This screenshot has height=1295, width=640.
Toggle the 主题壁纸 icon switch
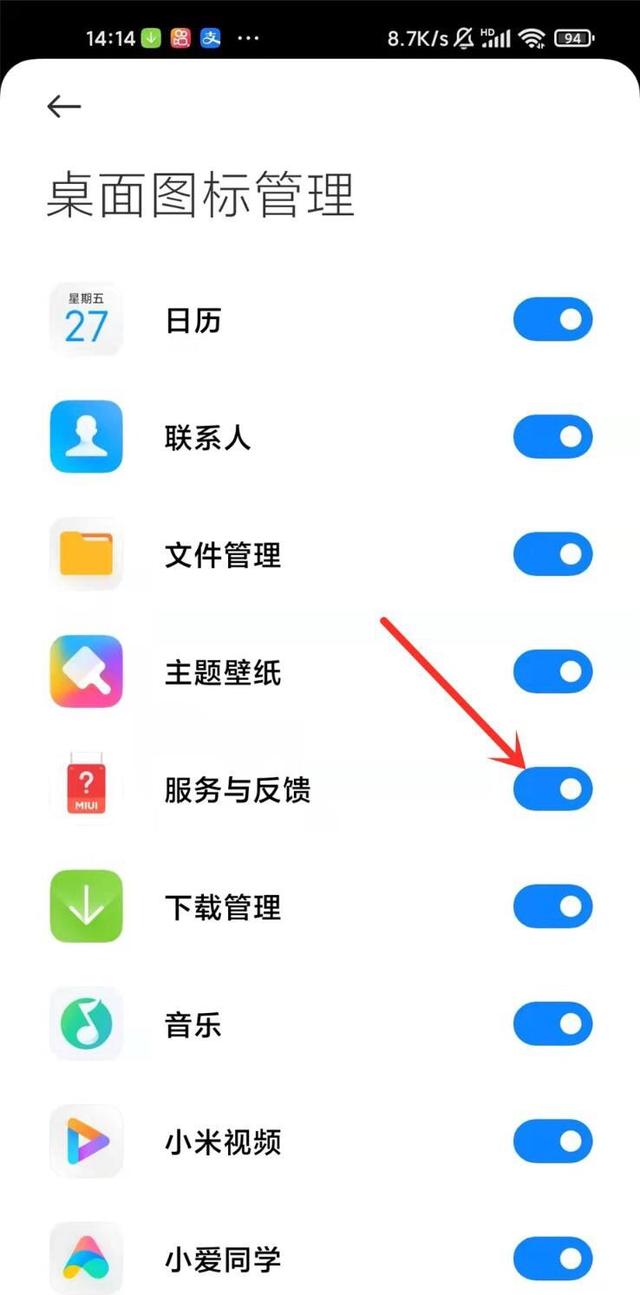pos(552,672)
